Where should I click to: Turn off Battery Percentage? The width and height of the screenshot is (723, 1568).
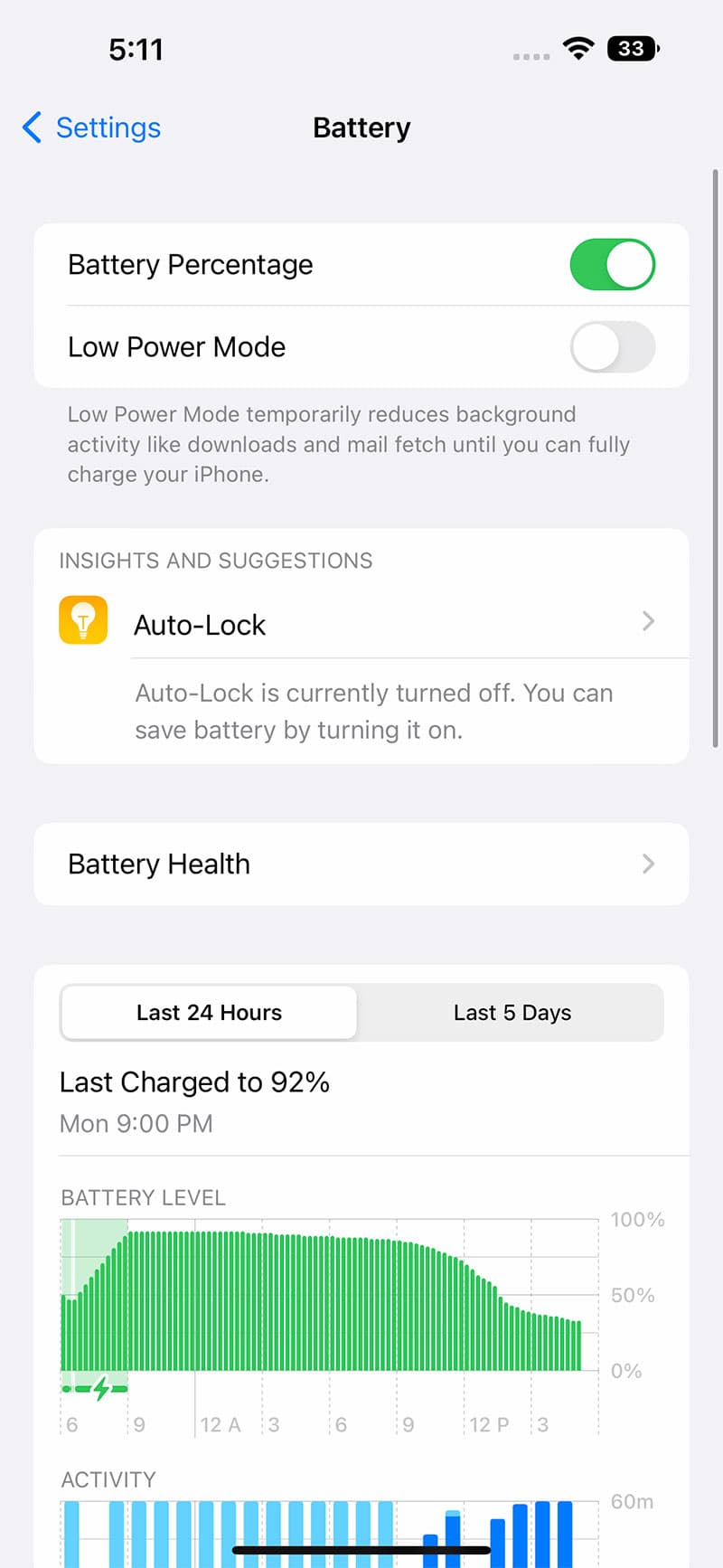(612, 265)
